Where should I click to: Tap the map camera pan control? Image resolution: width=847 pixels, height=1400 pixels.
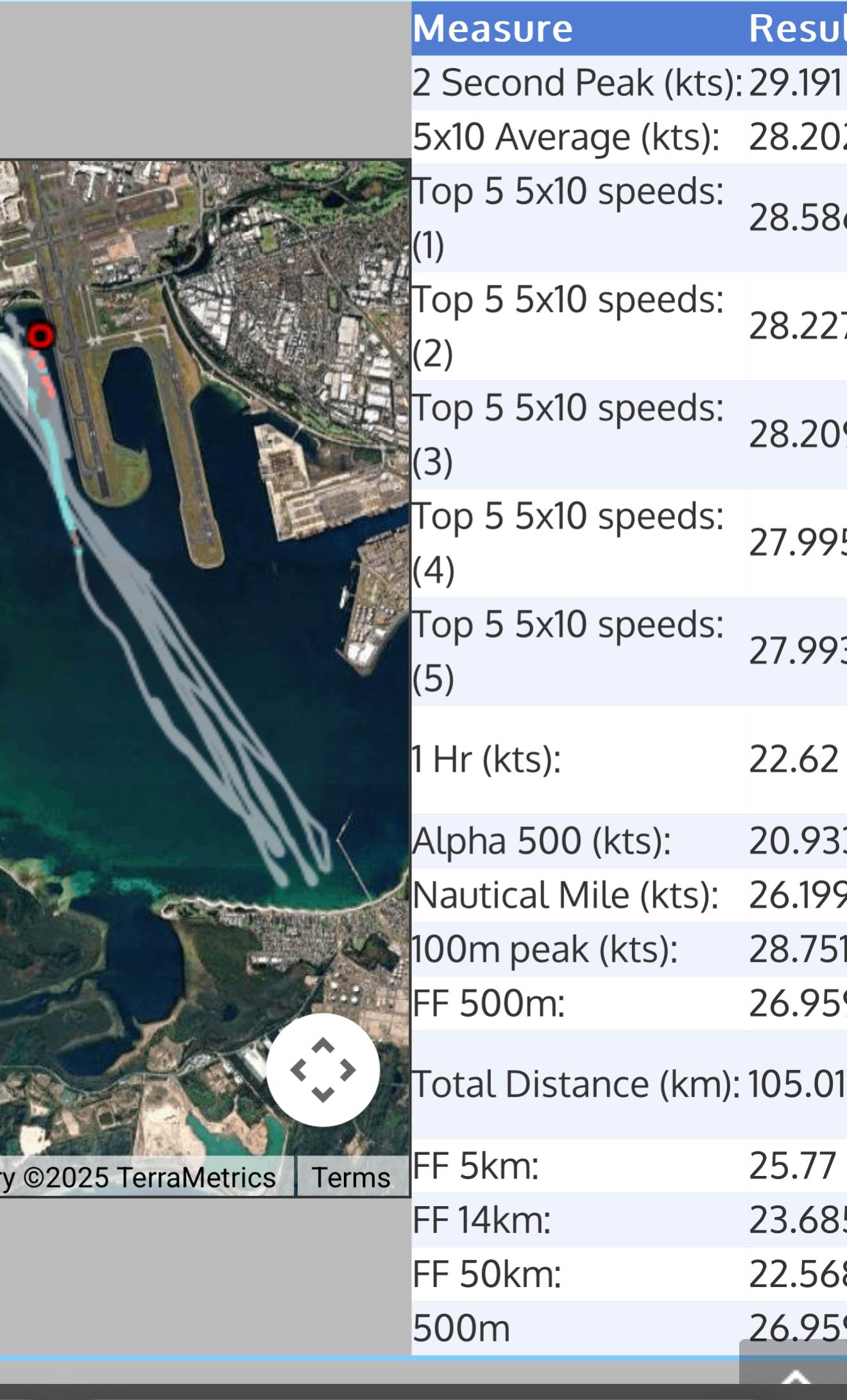point(323,1069)
